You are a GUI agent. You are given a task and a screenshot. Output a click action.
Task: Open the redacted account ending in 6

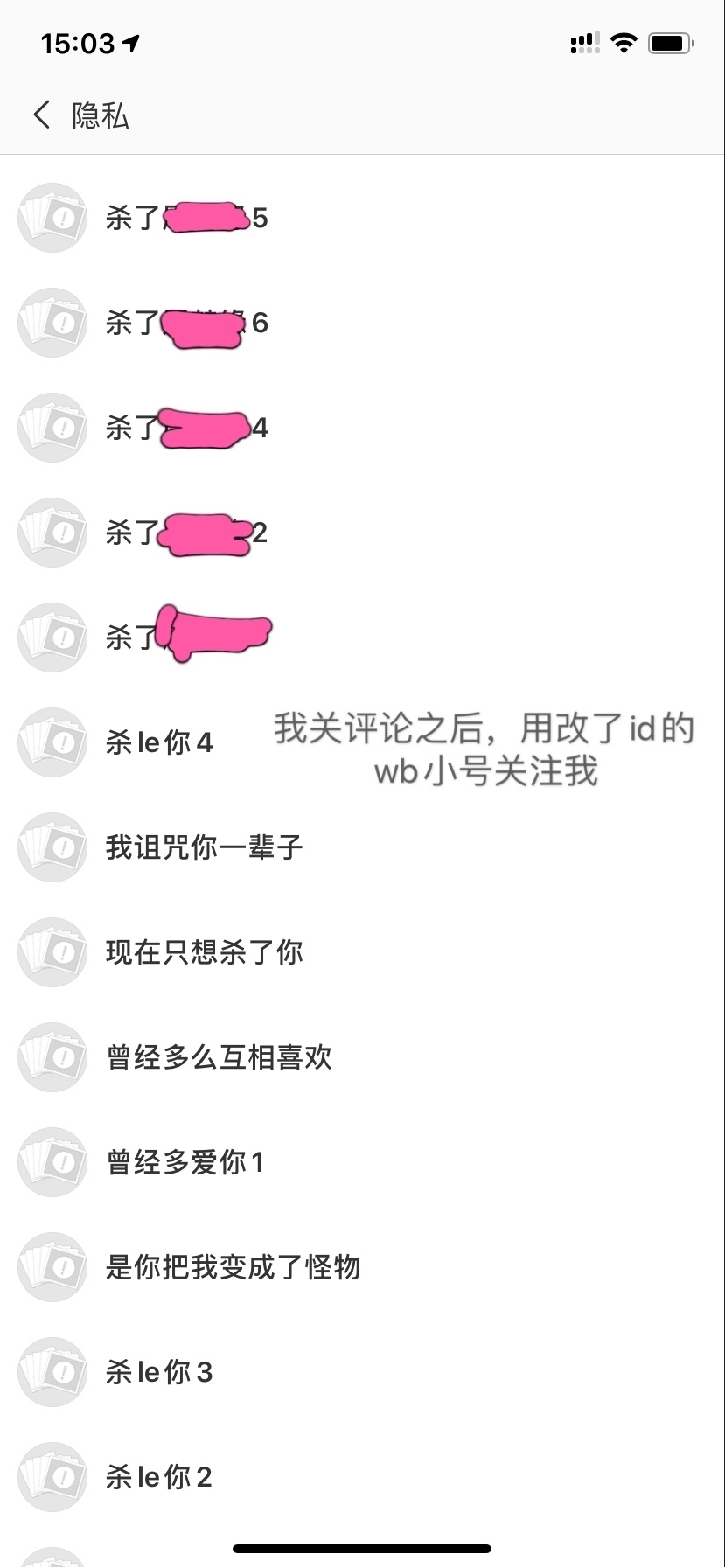362,323
